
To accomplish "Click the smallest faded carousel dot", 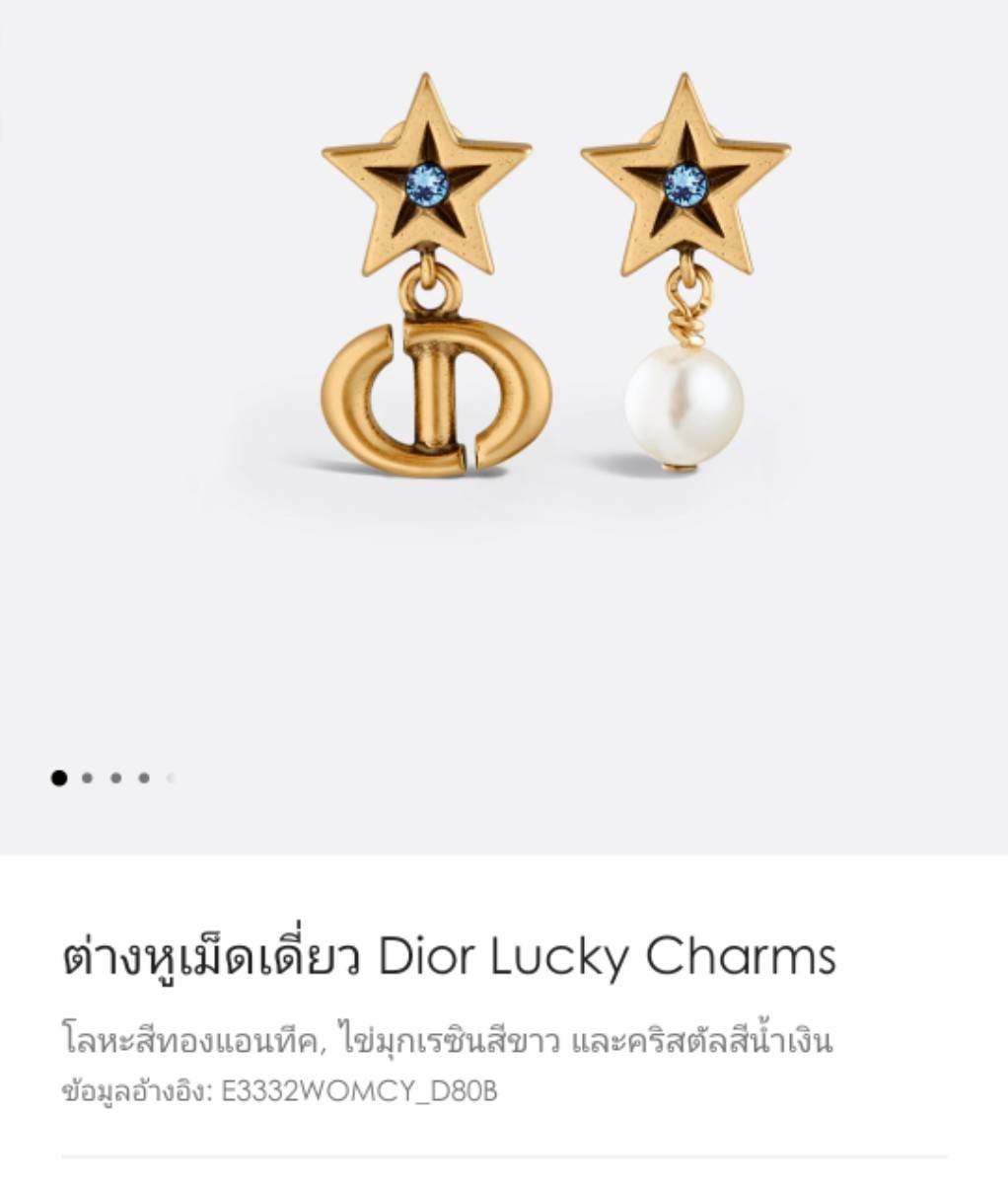I will pyautogui.click(x=171, y=778).
